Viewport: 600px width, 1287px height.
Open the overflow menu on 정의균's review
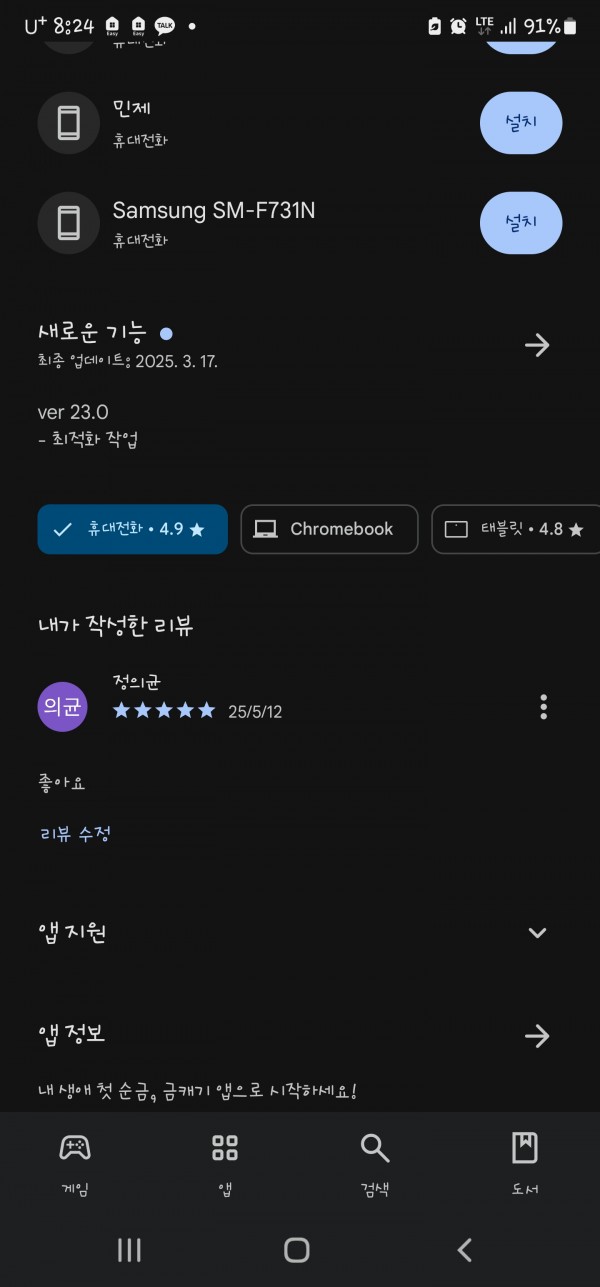click(x=543, y=707)
